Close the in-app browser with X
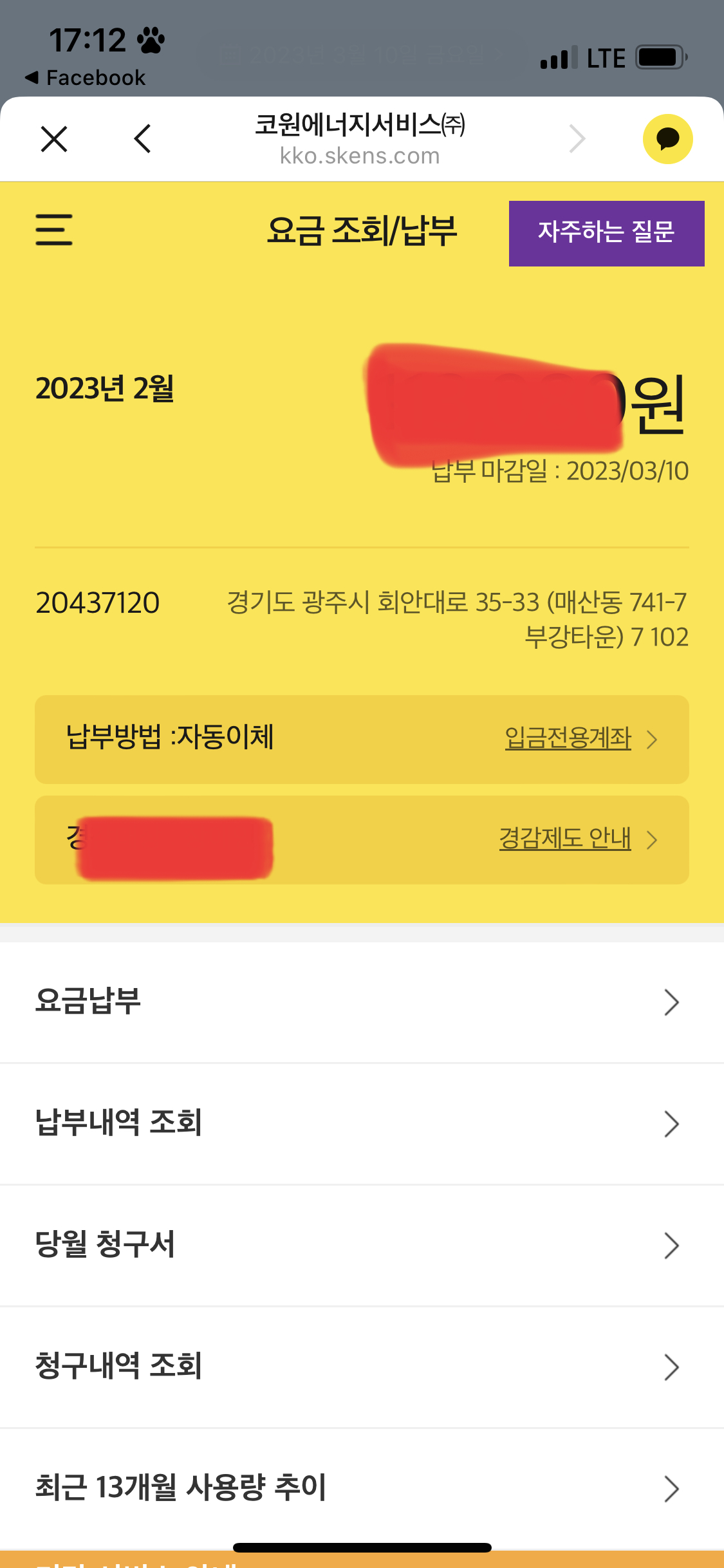Image resolution: width=724 pixels, height=1568 pixels. [x=54, y=139]
